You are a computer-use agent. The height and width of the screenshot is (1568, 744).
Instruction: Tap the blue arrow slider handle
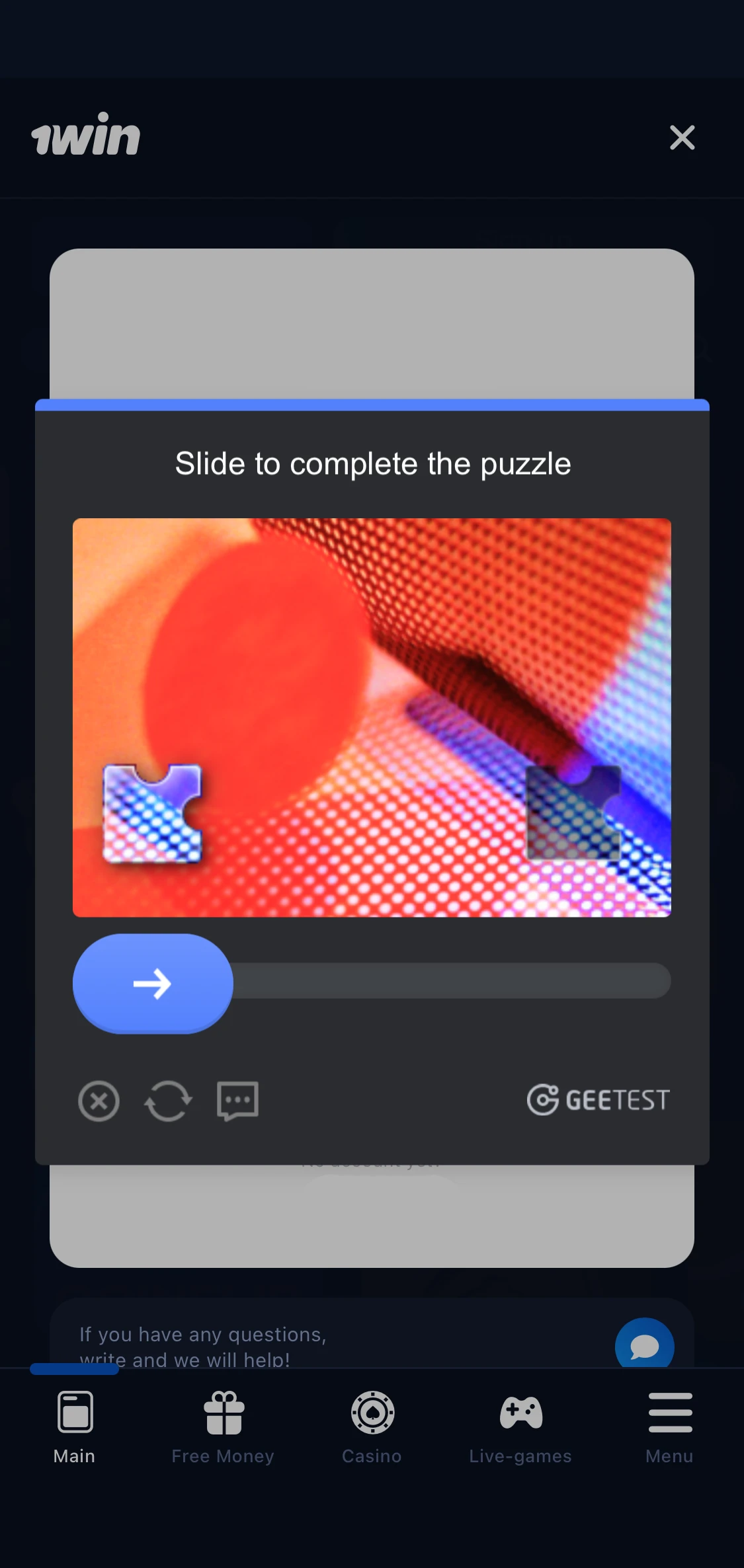coord(153,984)
